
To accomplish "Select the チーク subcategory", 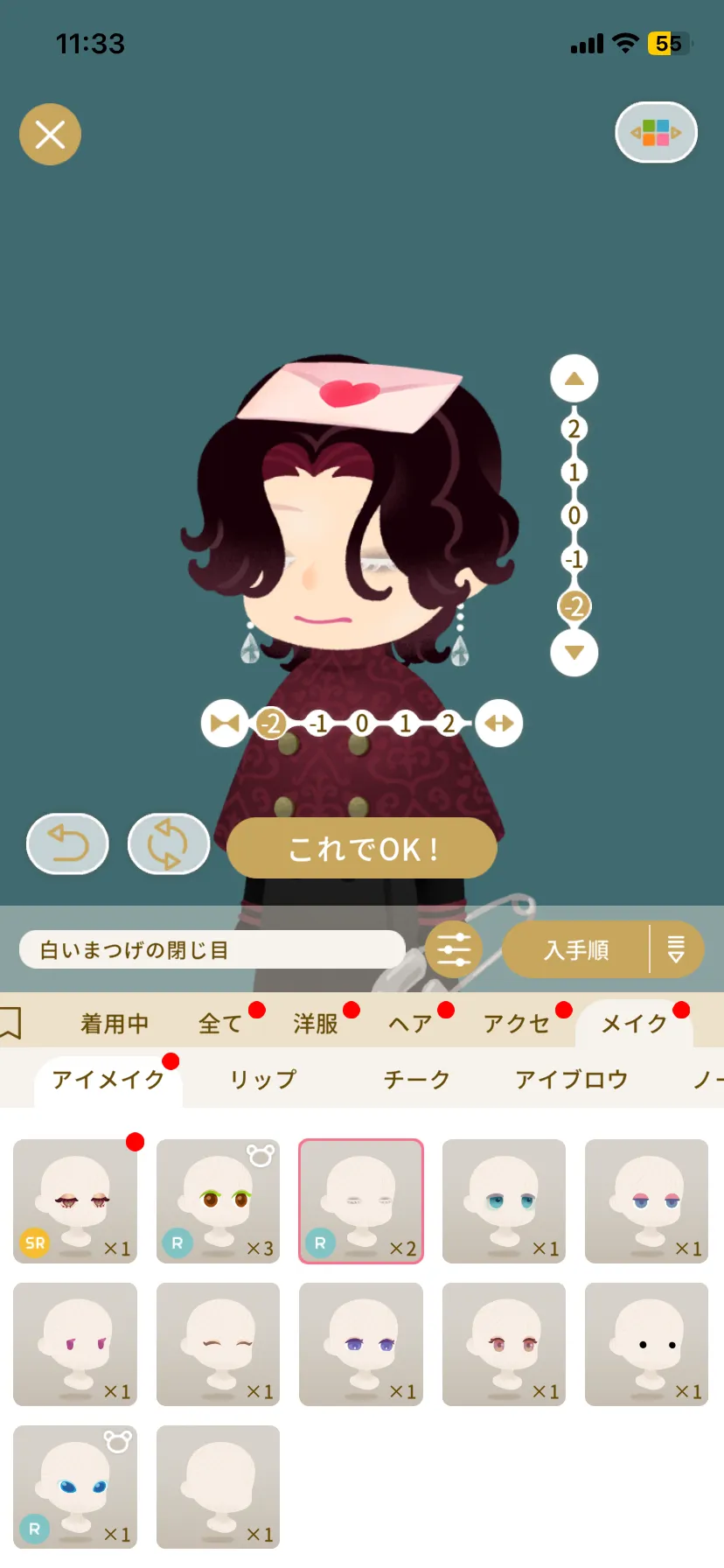I will coord(417,1080).
